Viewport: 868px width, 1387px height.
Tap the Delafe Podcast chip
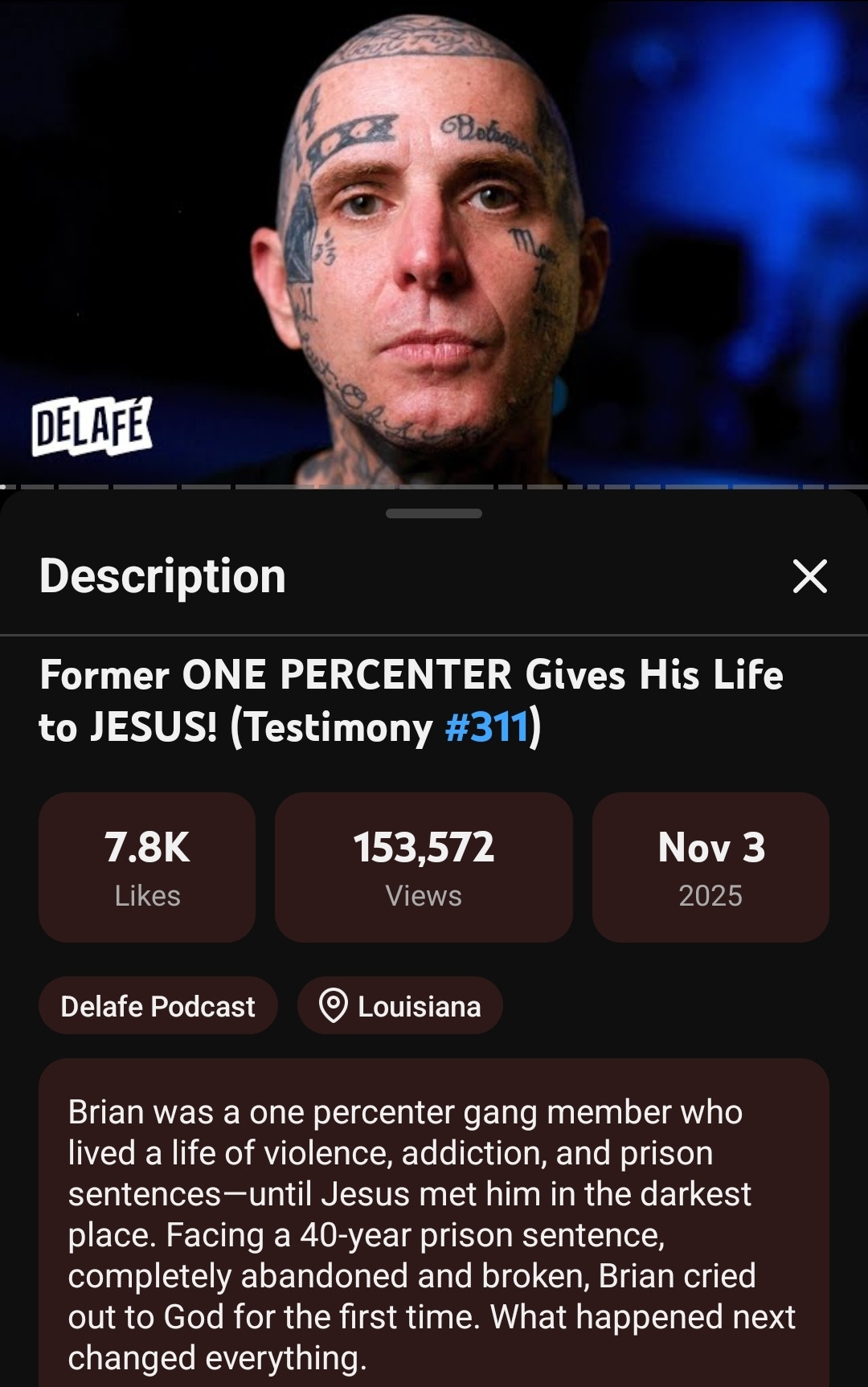click(158, 1006)
